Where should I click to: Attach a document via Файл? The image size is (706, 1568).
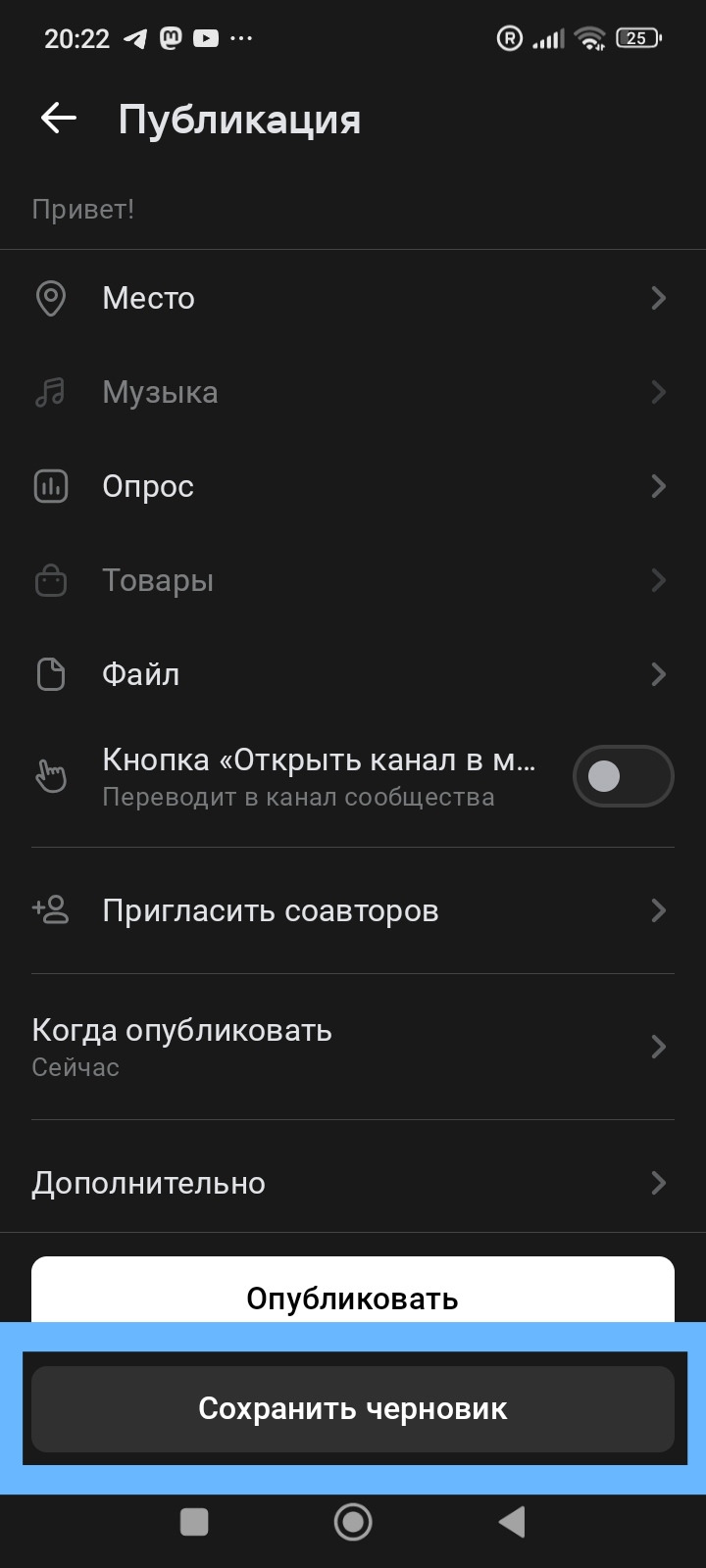tap(353, 674)
